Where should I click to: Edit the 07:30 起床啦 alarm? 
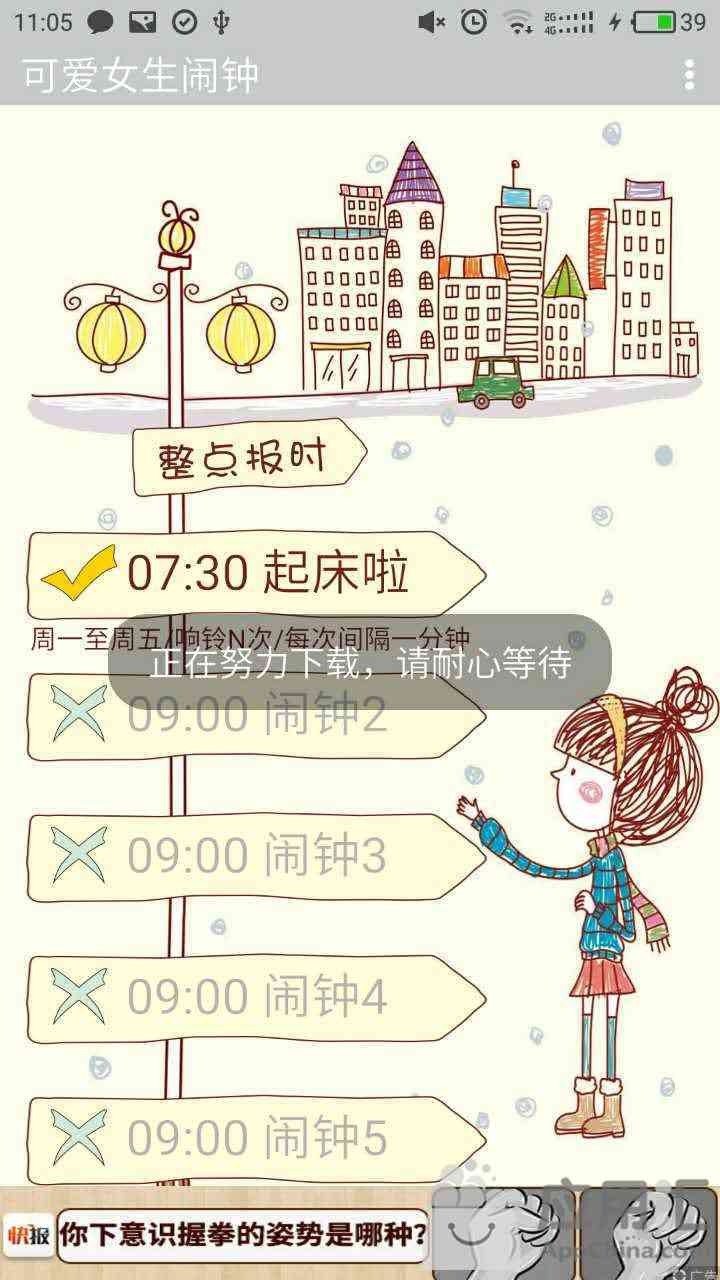click(268, 574)
